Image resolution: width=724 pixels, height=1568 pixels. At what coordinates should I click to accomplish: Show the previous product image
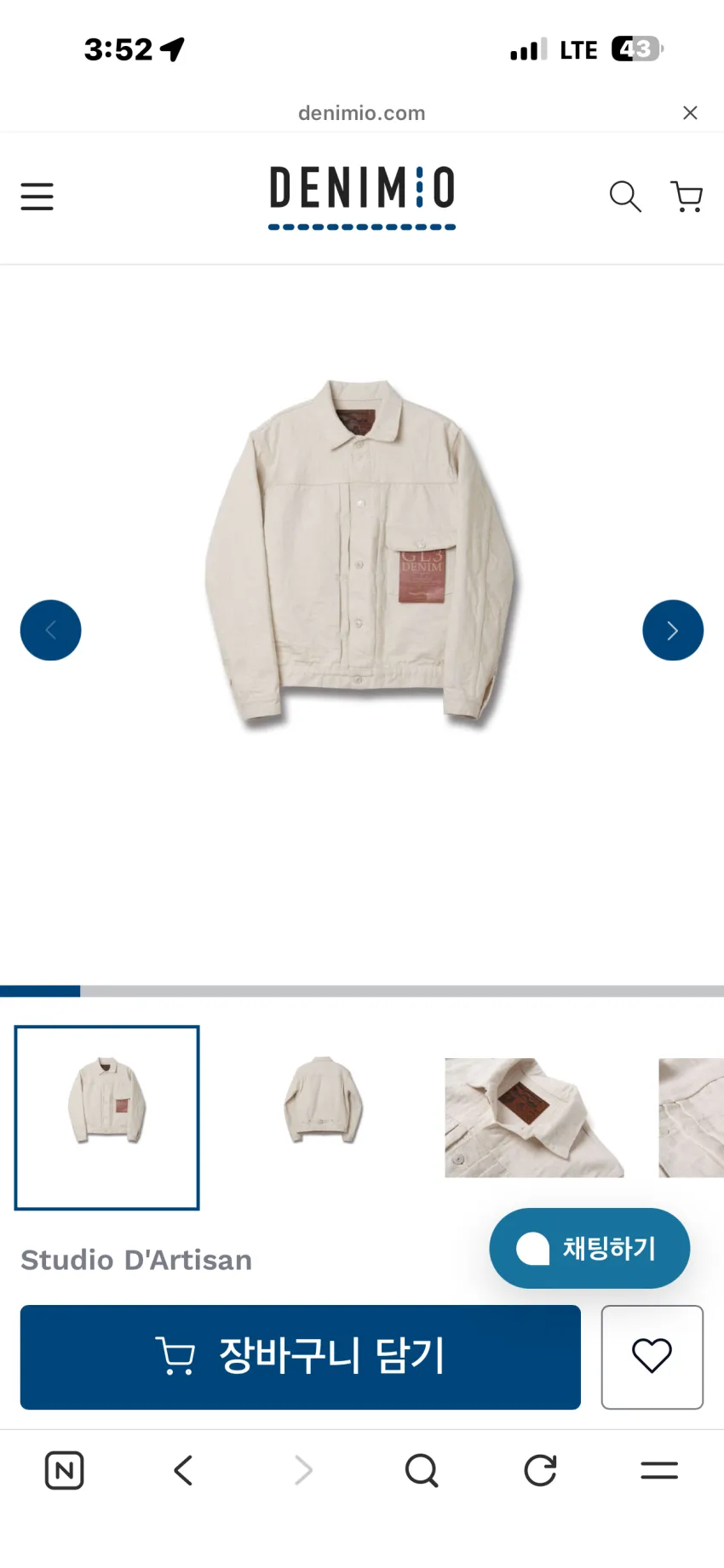coord(51,631)
